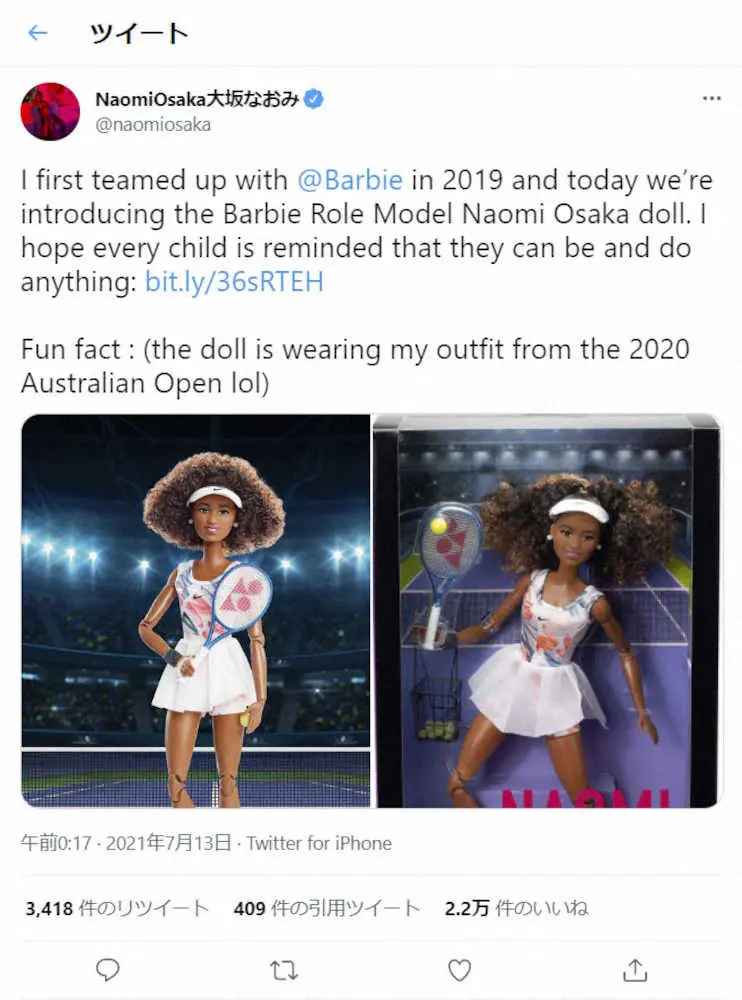This screenshot has height=1000, width=742.
Task: View the right boxed doll photo
Action: coord(546,610)
